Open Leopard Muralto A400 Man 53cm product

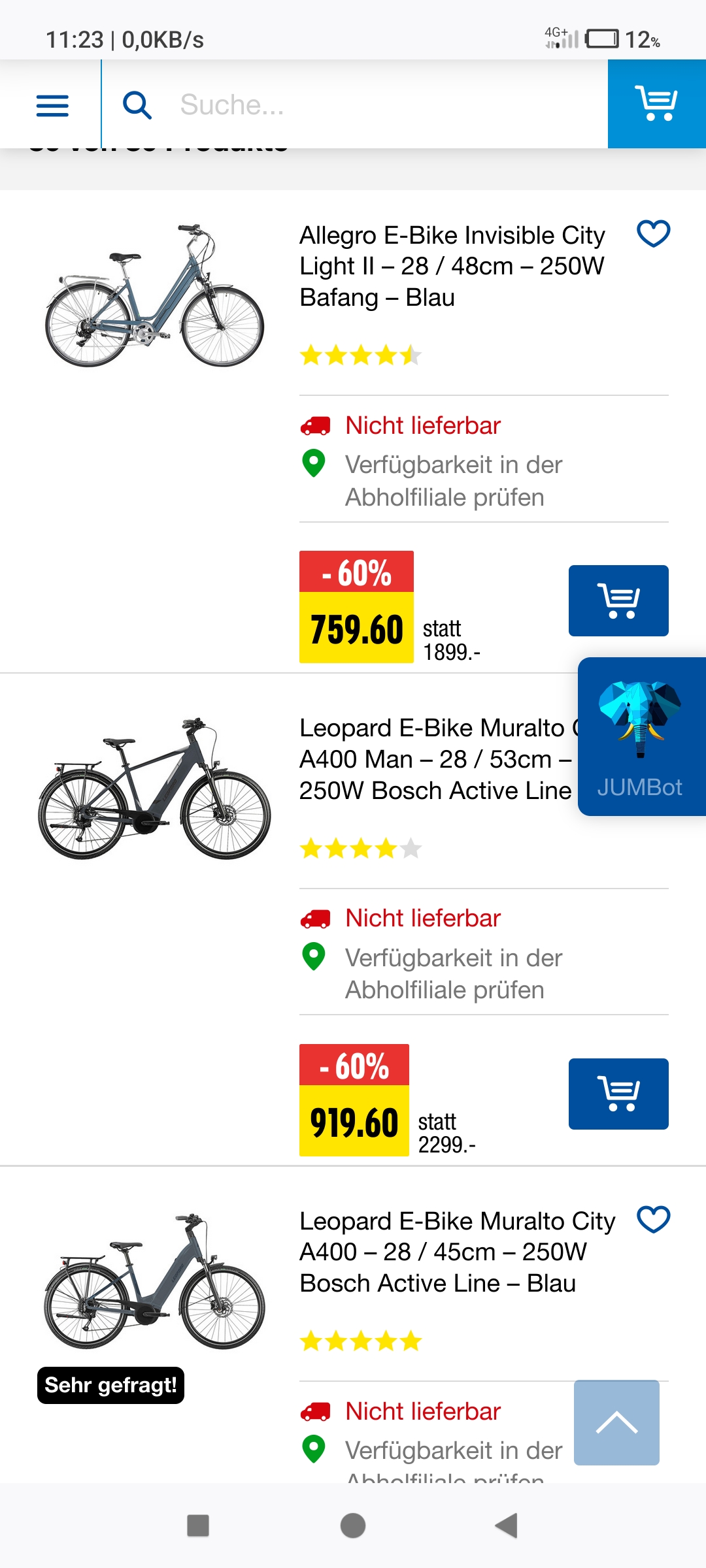[435, 759]
